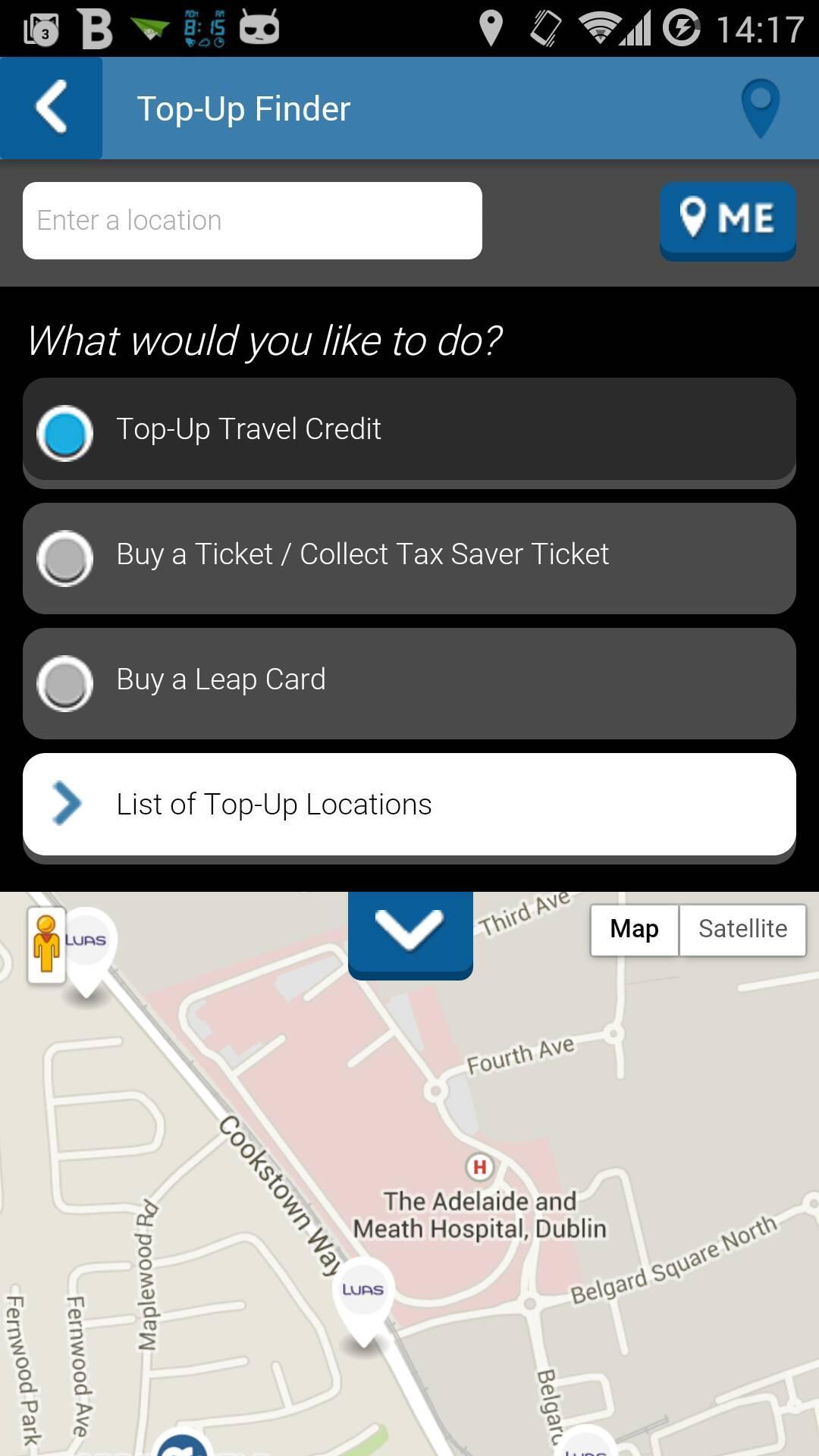
Task: Expand the map with down chevron
Action: point(410,930)
